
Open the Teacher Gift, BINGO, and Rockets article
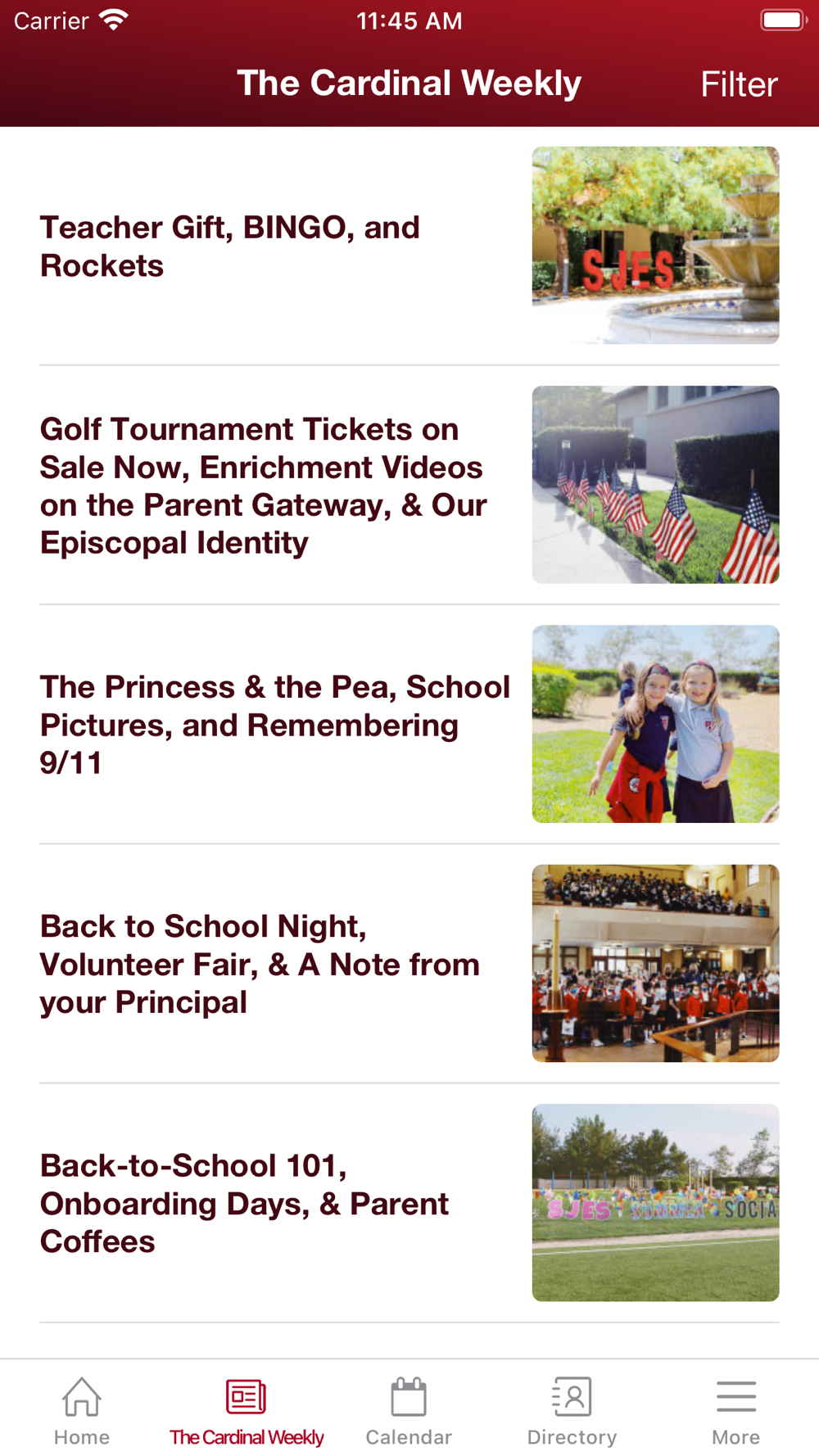click(230, 246)
